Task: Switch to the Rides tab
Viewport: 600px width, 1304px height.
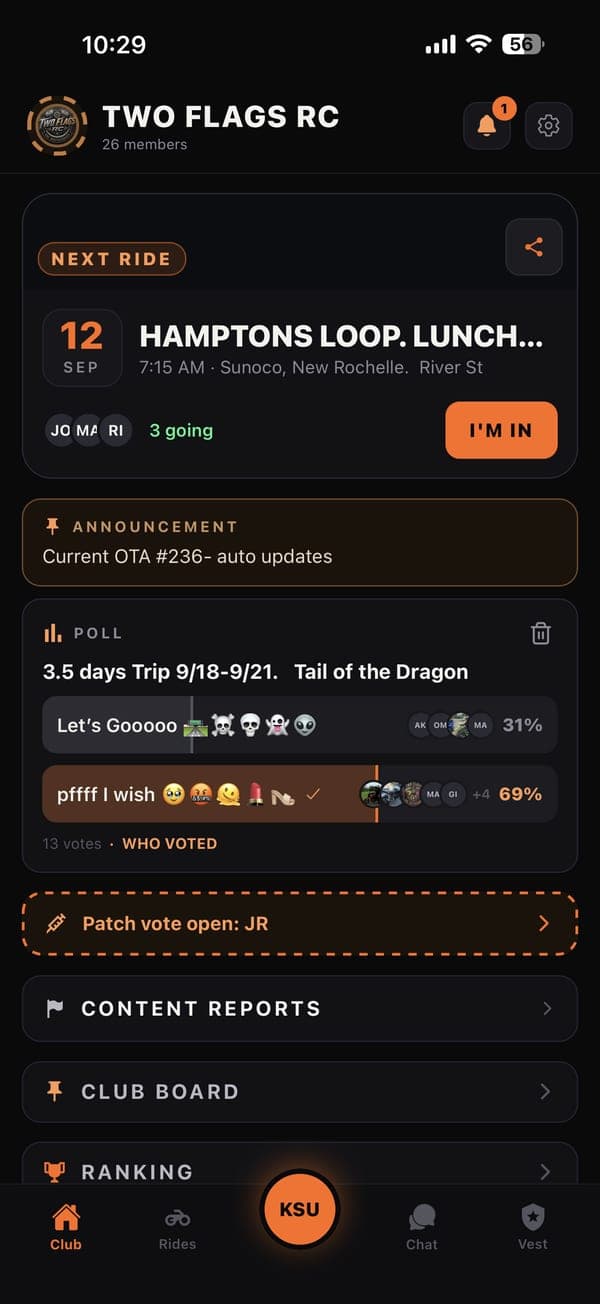Action: (177, 1229)
